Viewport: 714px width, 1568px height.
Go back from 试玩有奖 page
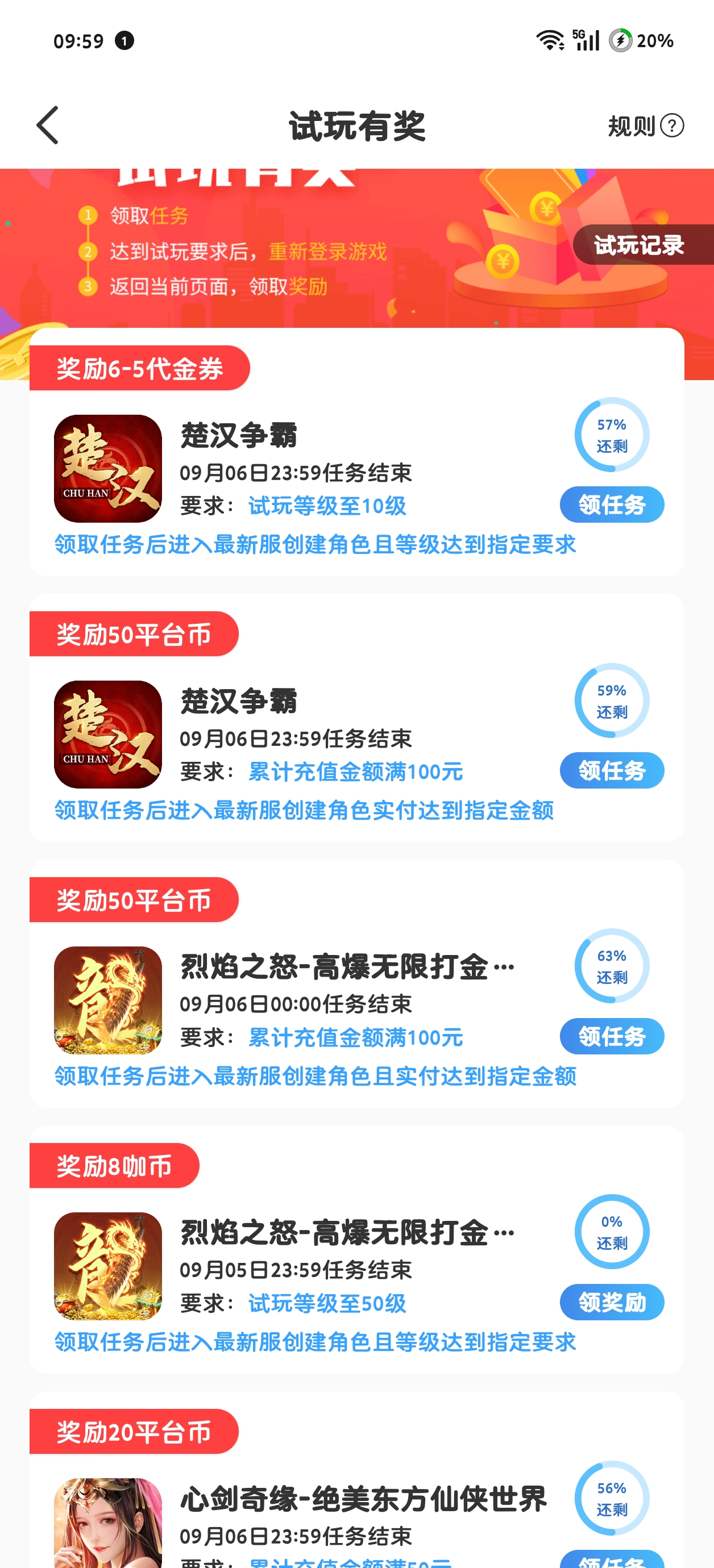click(48, 126)
